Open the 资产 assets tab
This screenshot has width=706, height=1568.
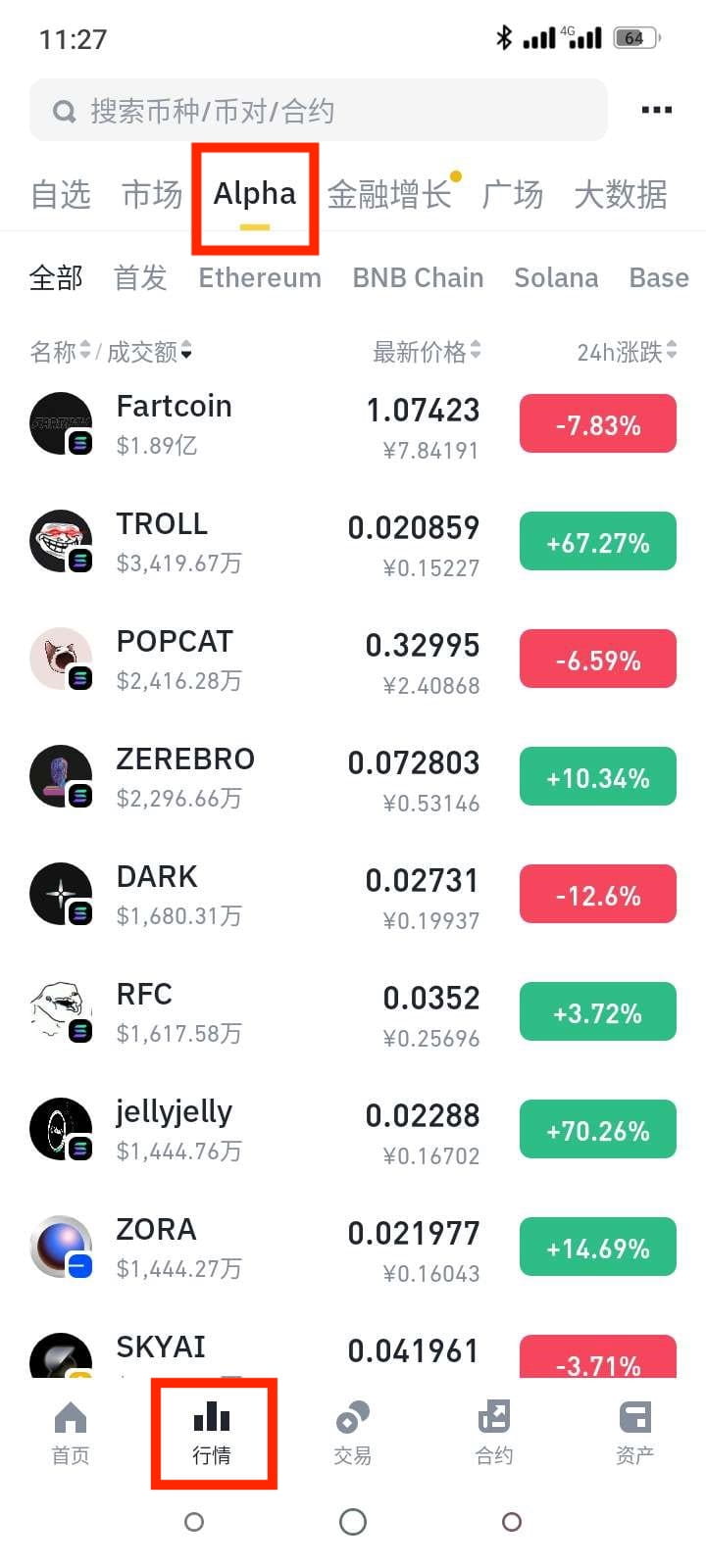[635, 1433]
